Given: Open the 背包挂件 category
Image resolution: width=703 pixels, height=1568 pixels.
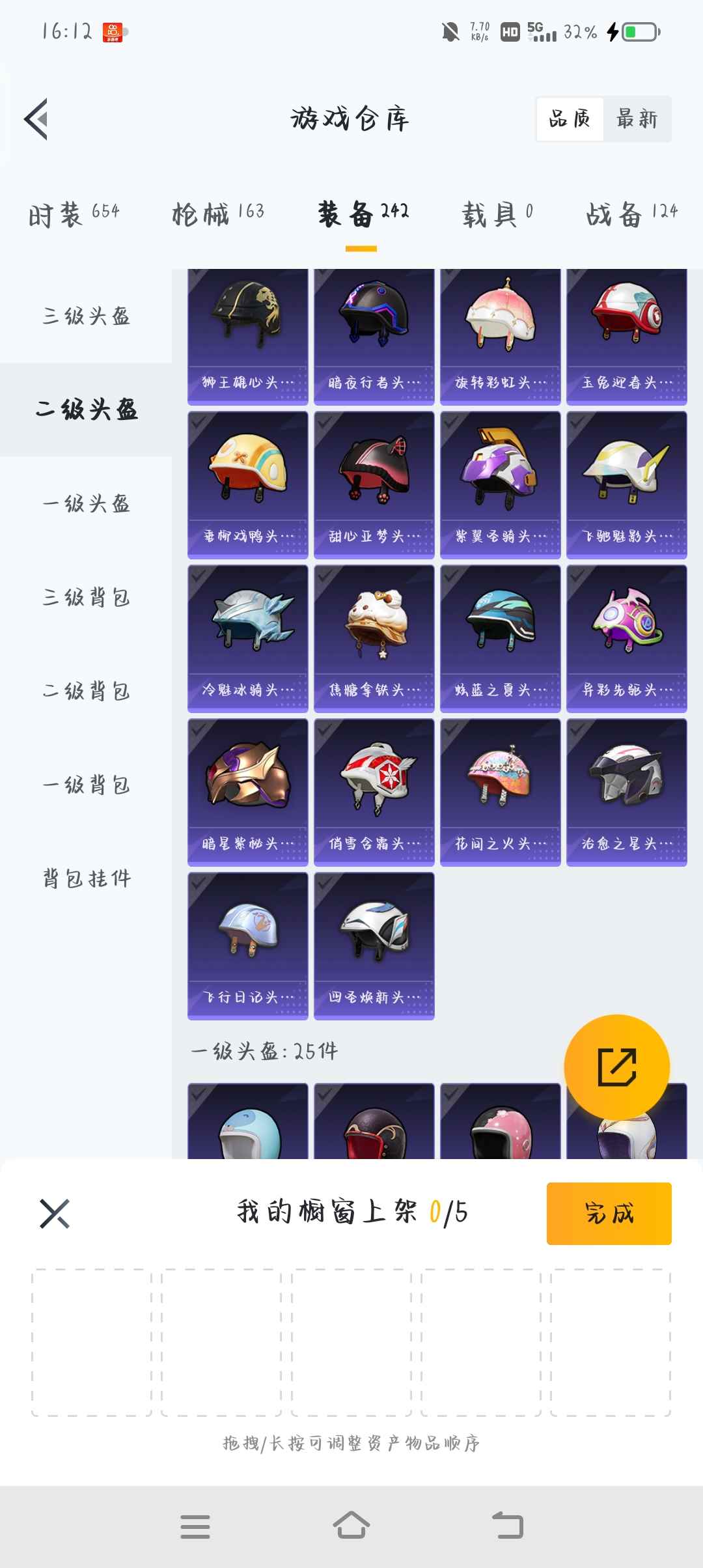Looking at the screenshot, I should (x=86, y=878).
